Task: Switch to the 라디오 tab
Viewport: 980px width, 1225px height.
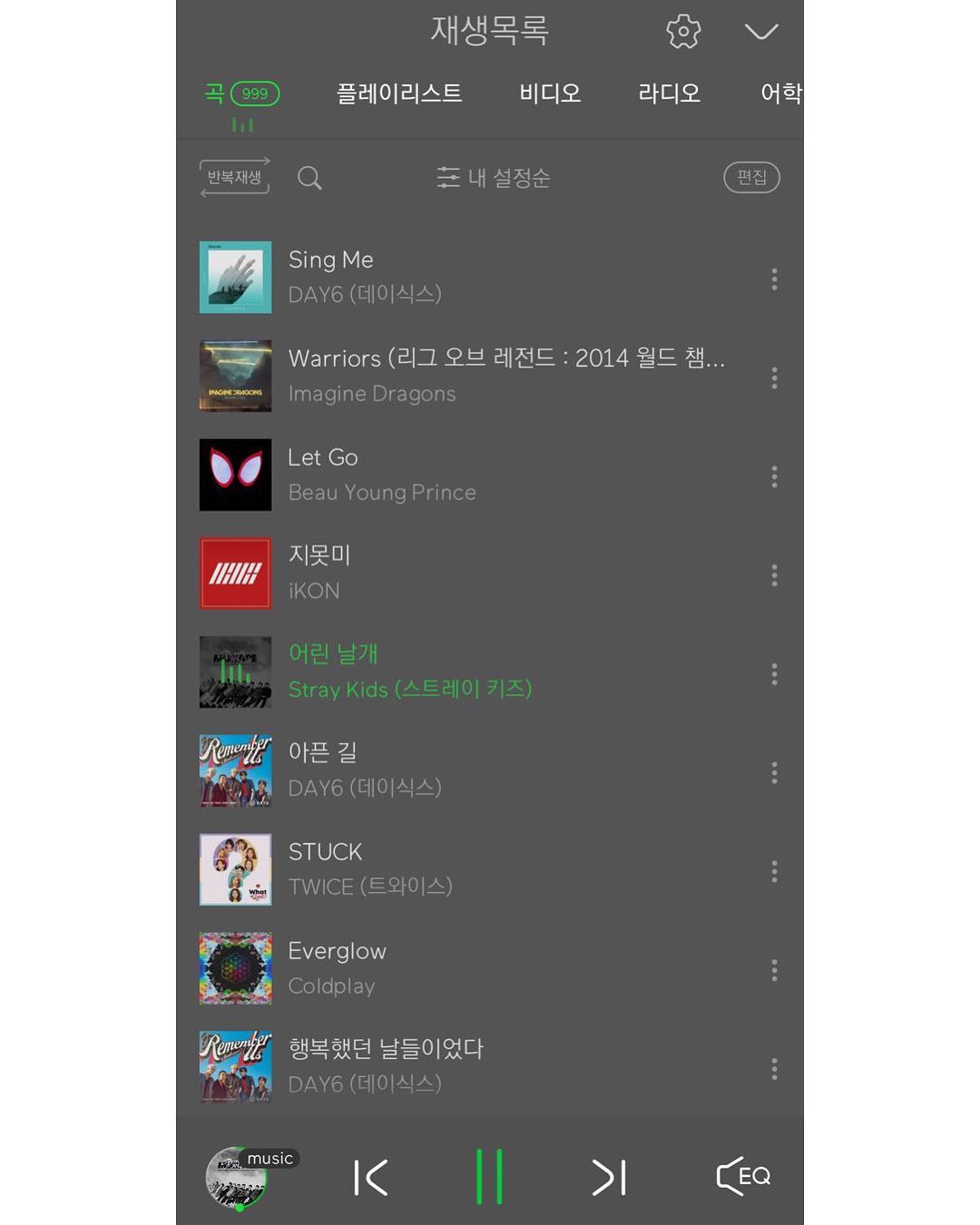Action: coord(670,93)
